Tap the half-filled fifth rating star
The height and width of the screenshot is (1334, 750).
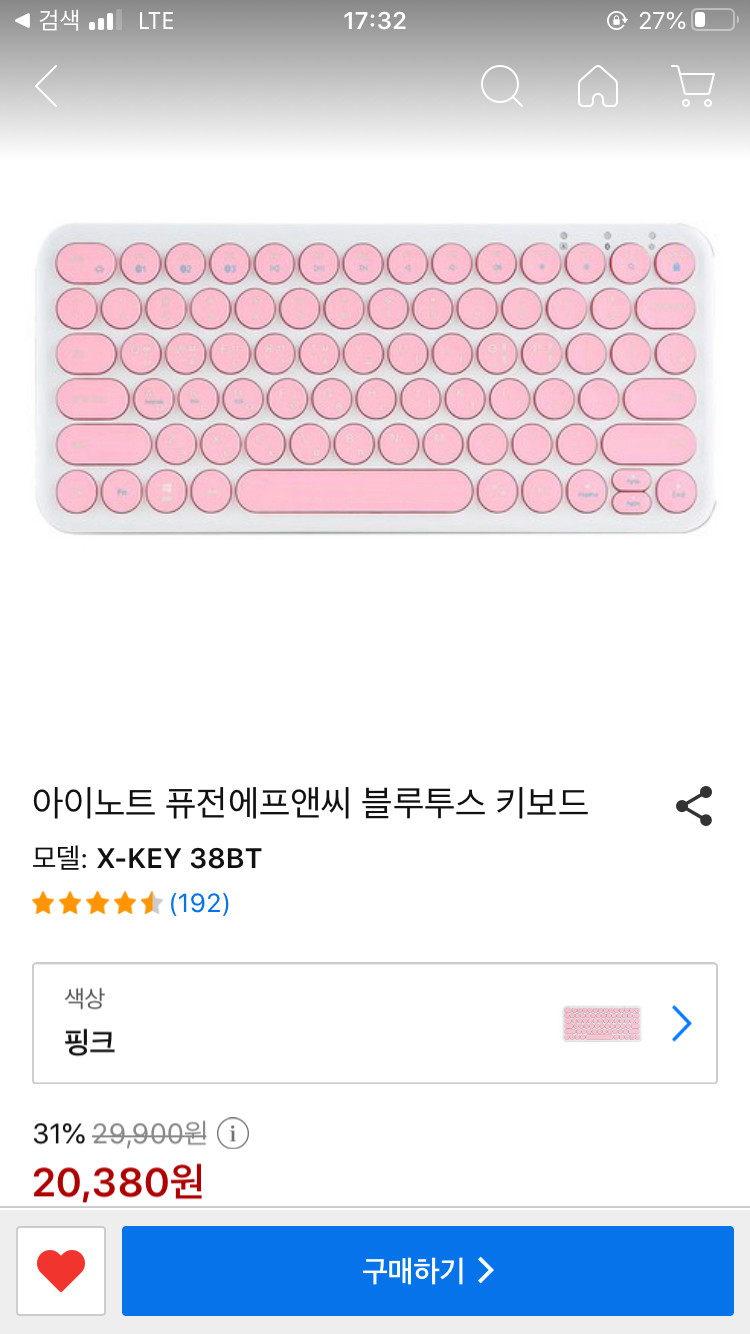152,903
